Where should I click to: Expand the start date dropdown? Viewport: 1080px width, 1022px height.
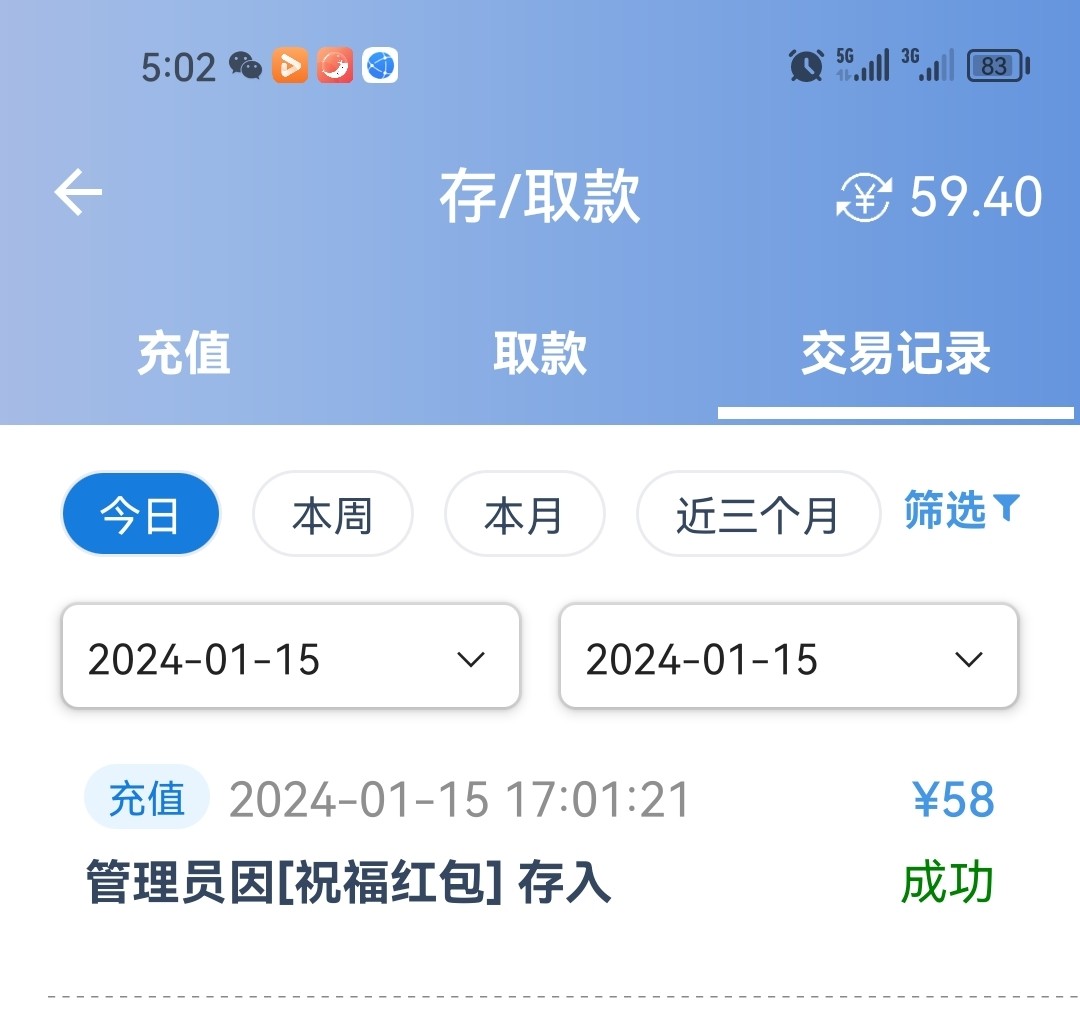(291, 658)
